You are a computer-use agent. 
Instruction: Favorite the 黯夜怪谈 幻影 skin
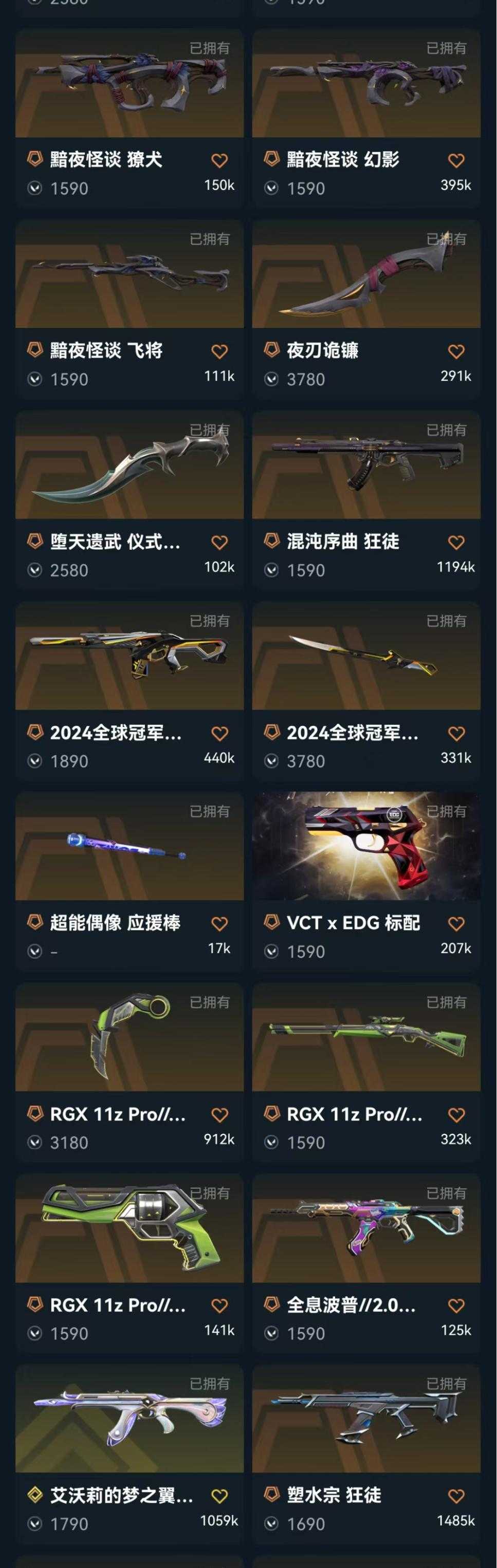pyautogui.click(x=456, y=161)
